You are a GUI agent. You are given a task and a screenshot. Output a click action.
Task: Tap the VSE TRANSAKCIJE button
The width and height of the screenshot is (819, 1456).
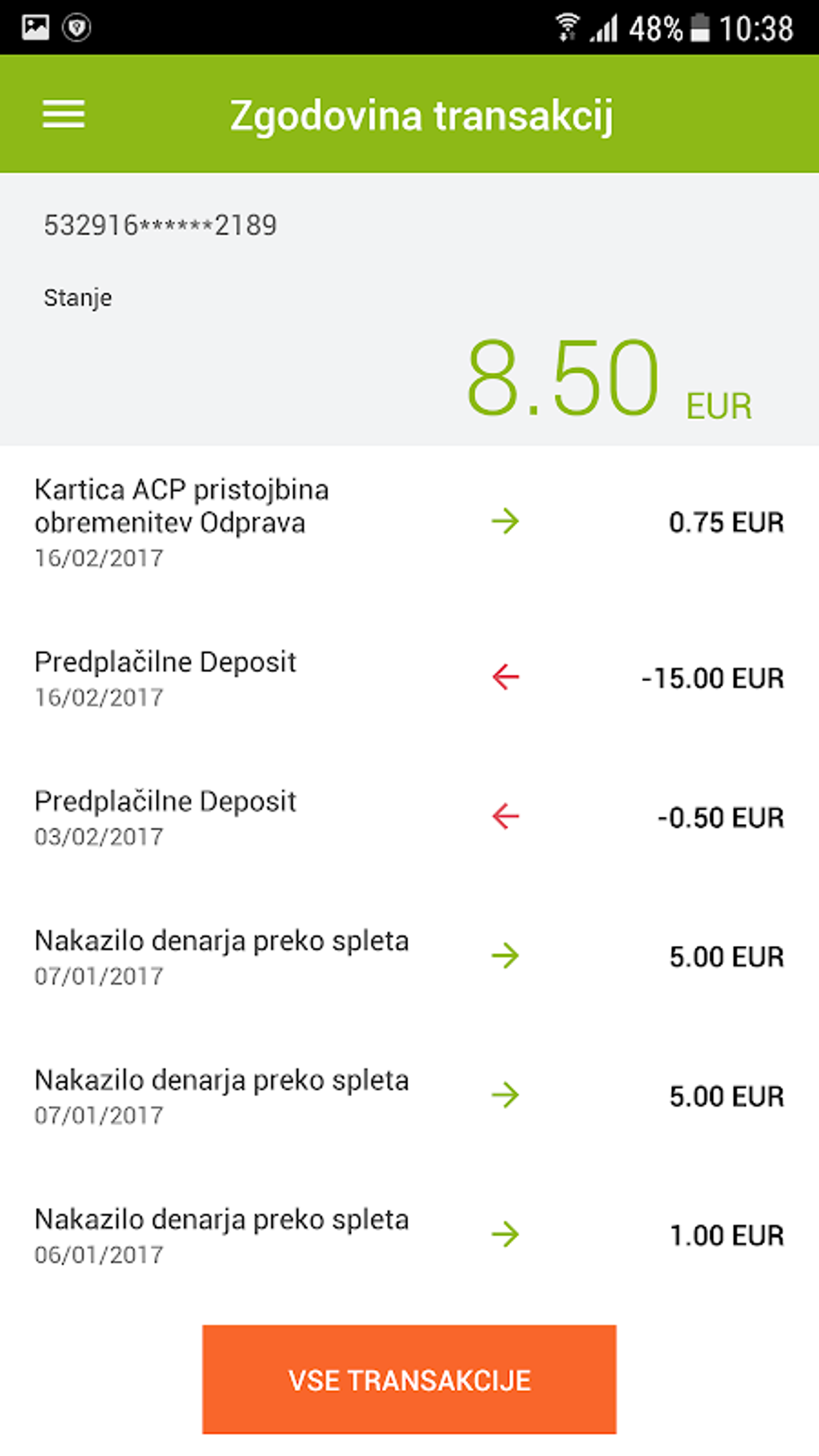pyautogui.click(x=409, y=1379)
